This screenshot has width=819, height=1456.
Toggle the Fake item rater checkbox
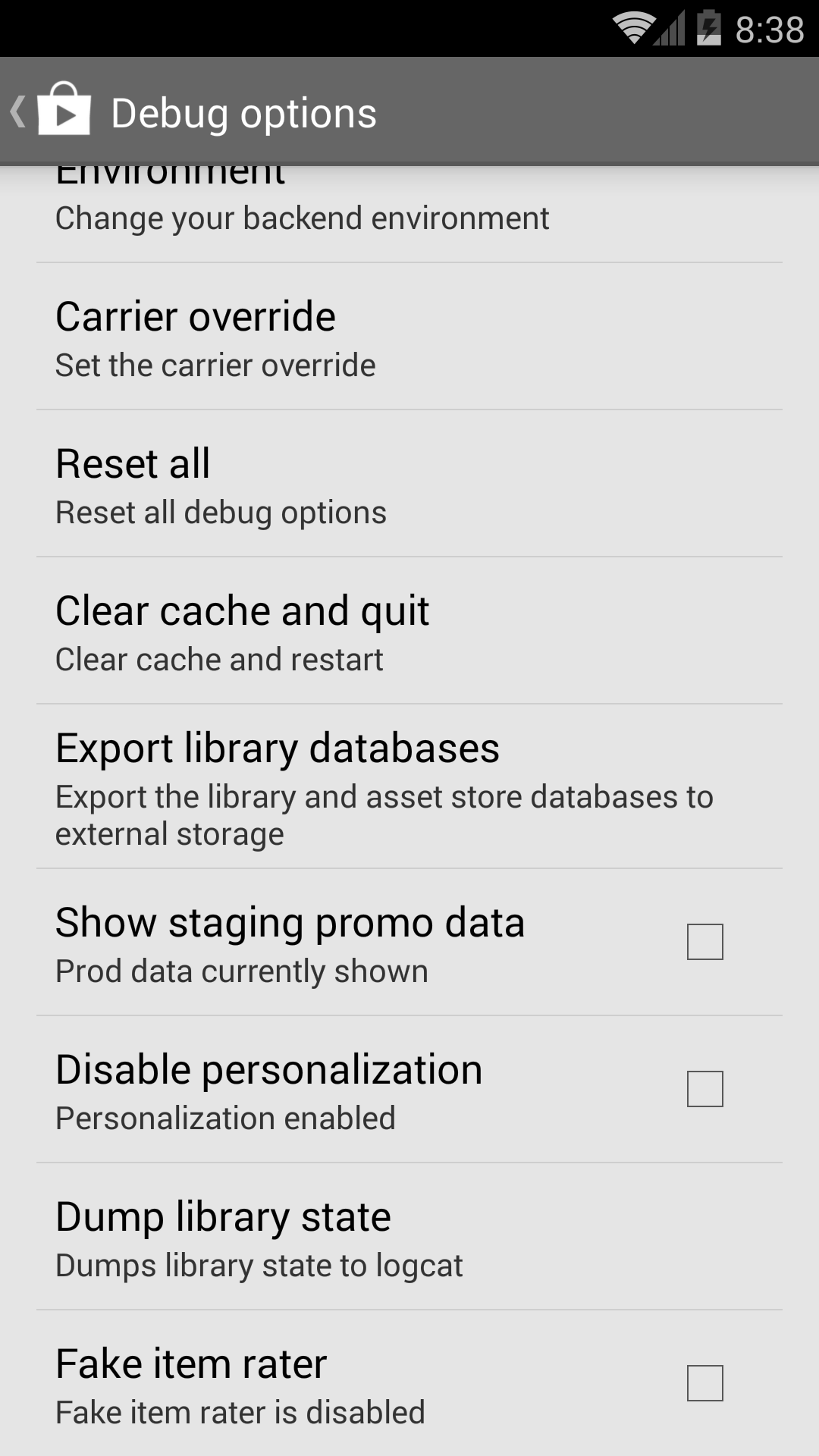704,1383
